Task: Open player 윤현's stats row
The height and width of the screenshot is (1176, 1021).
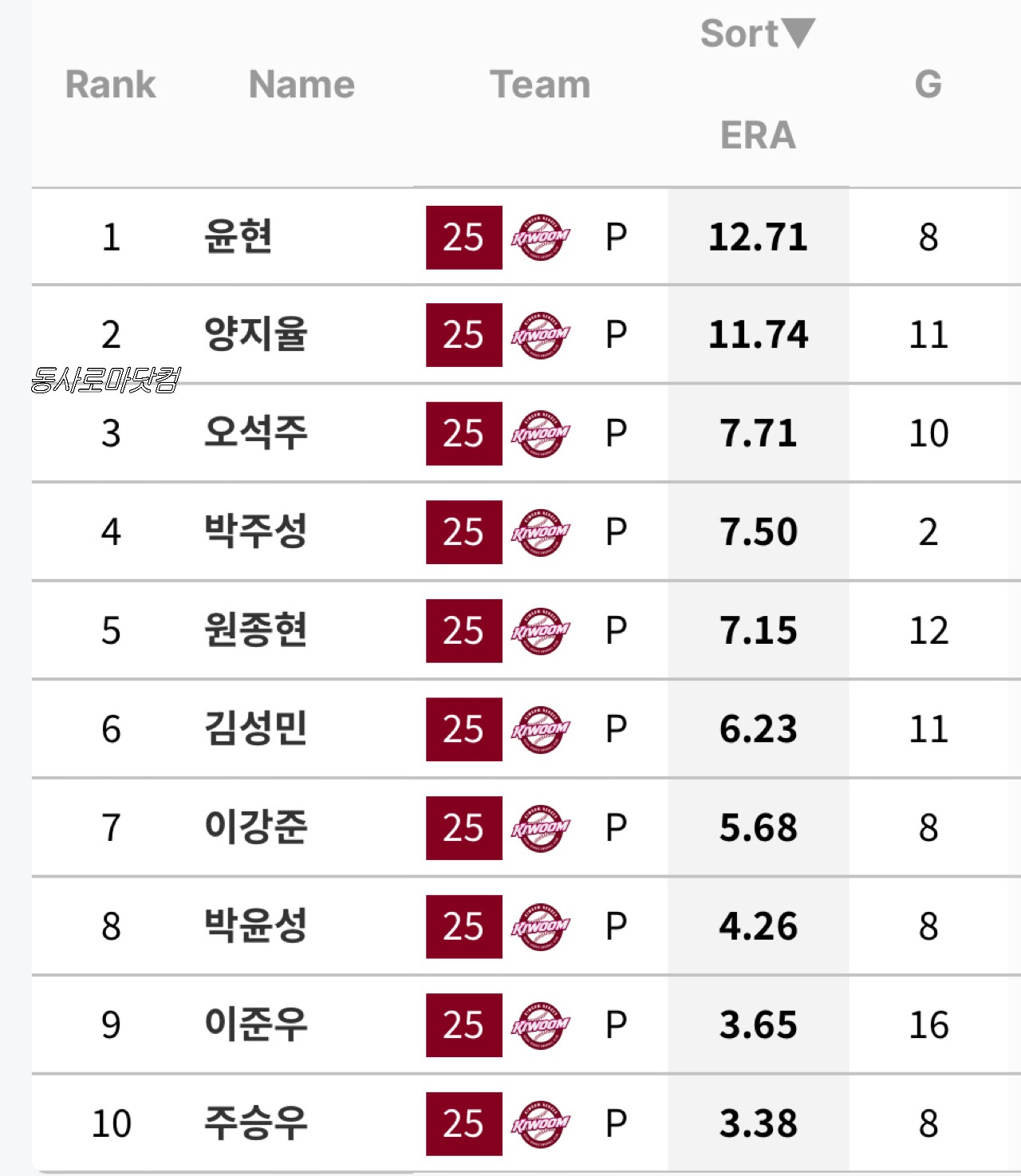Action: [x=238, y=237]
